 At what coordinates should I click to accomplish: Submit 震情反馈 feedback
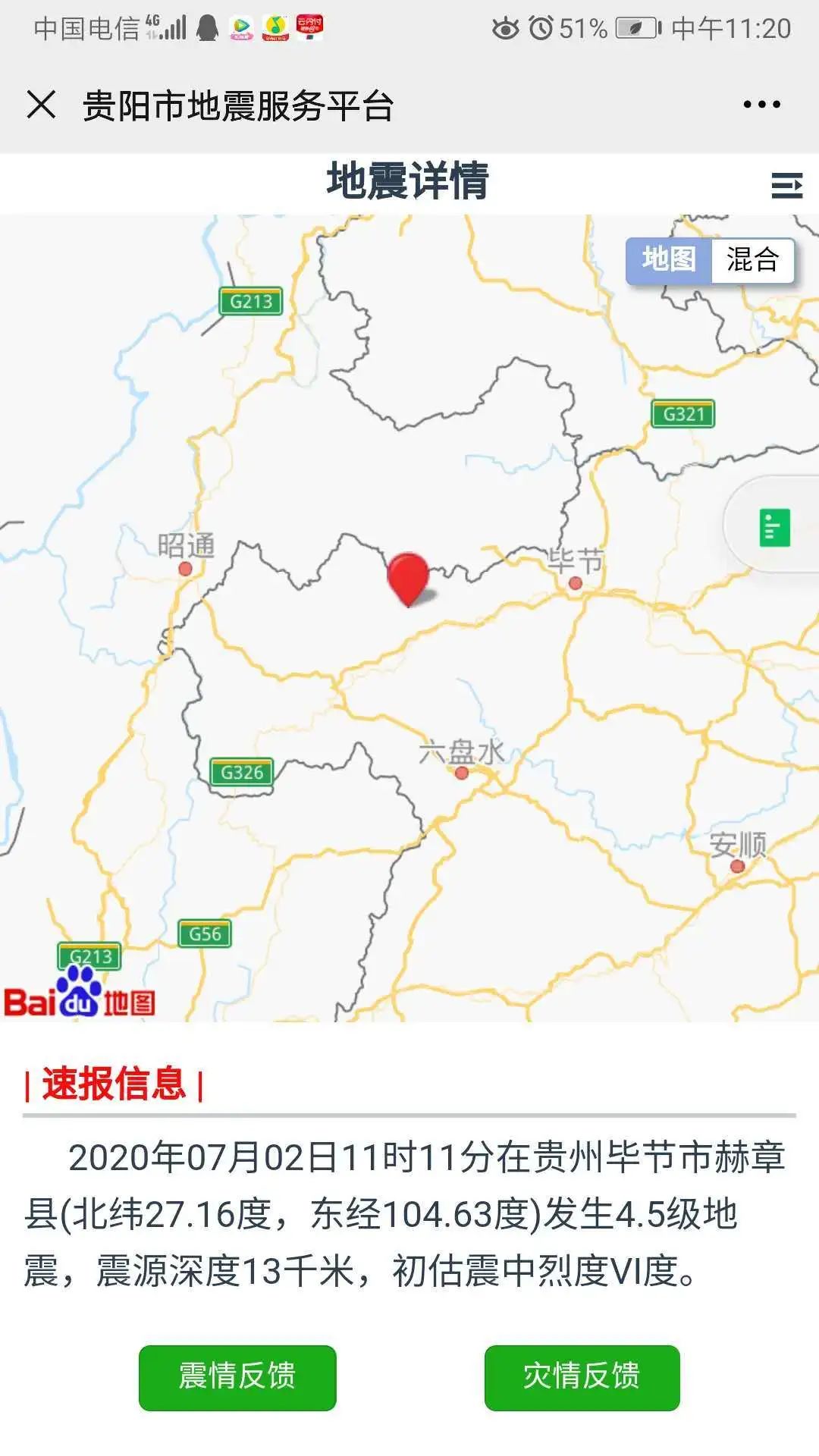[237, 1378]
